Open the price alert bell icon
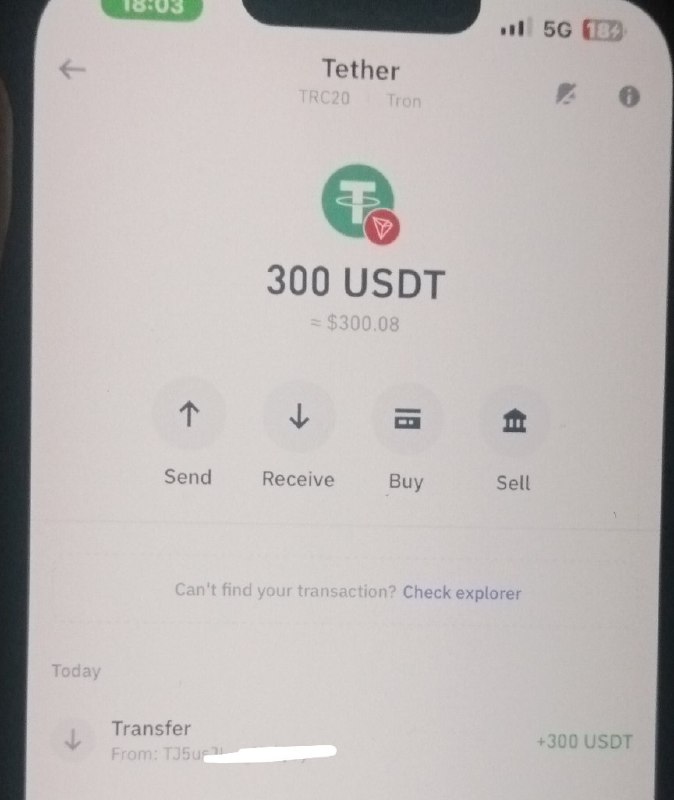Screen dimensions: 674x800 (x=568, y=95)
